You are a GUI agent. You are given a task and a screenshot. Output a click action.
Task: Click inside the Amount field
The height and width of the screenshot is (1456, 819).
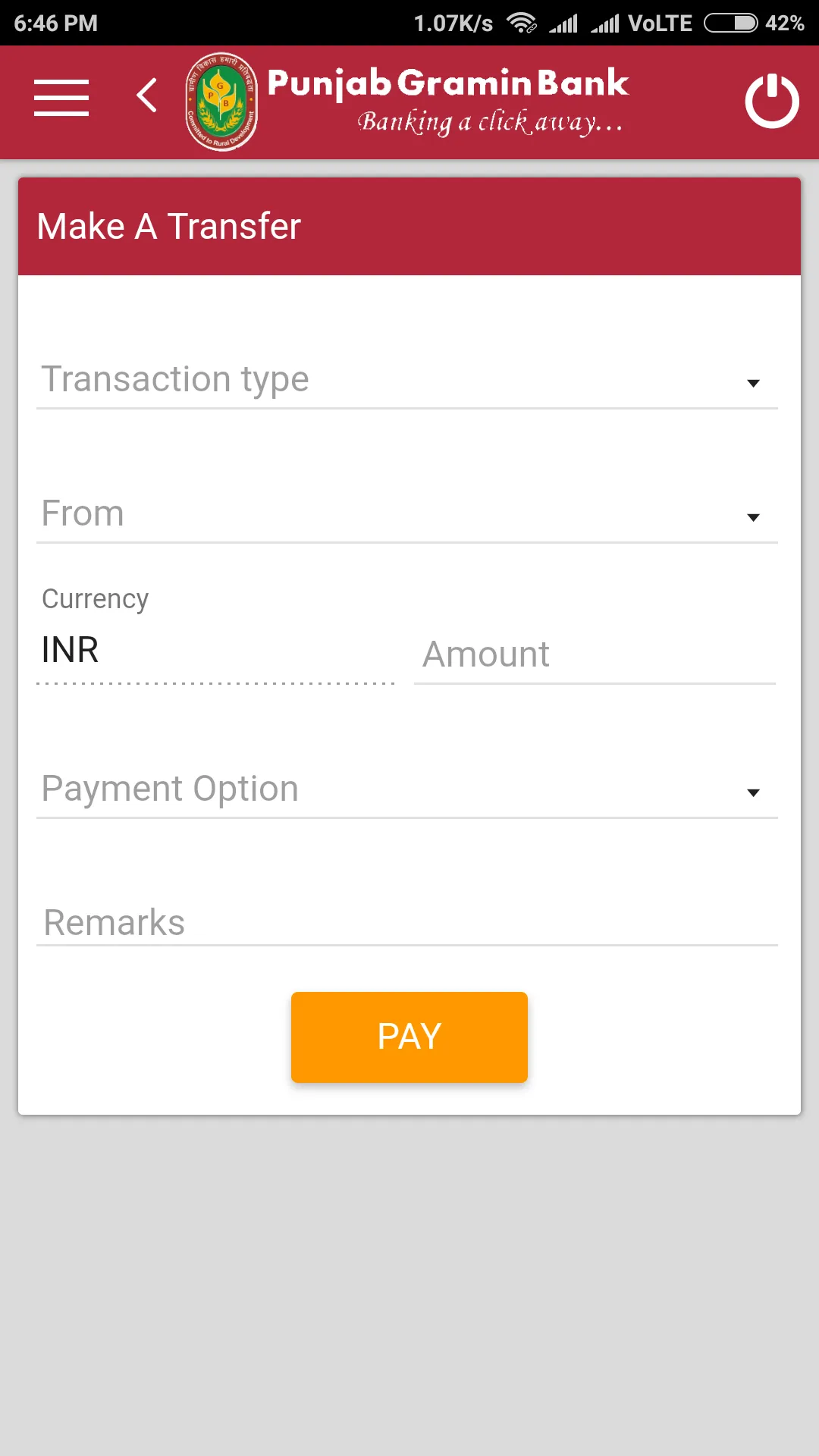click(x=595, y=654)
